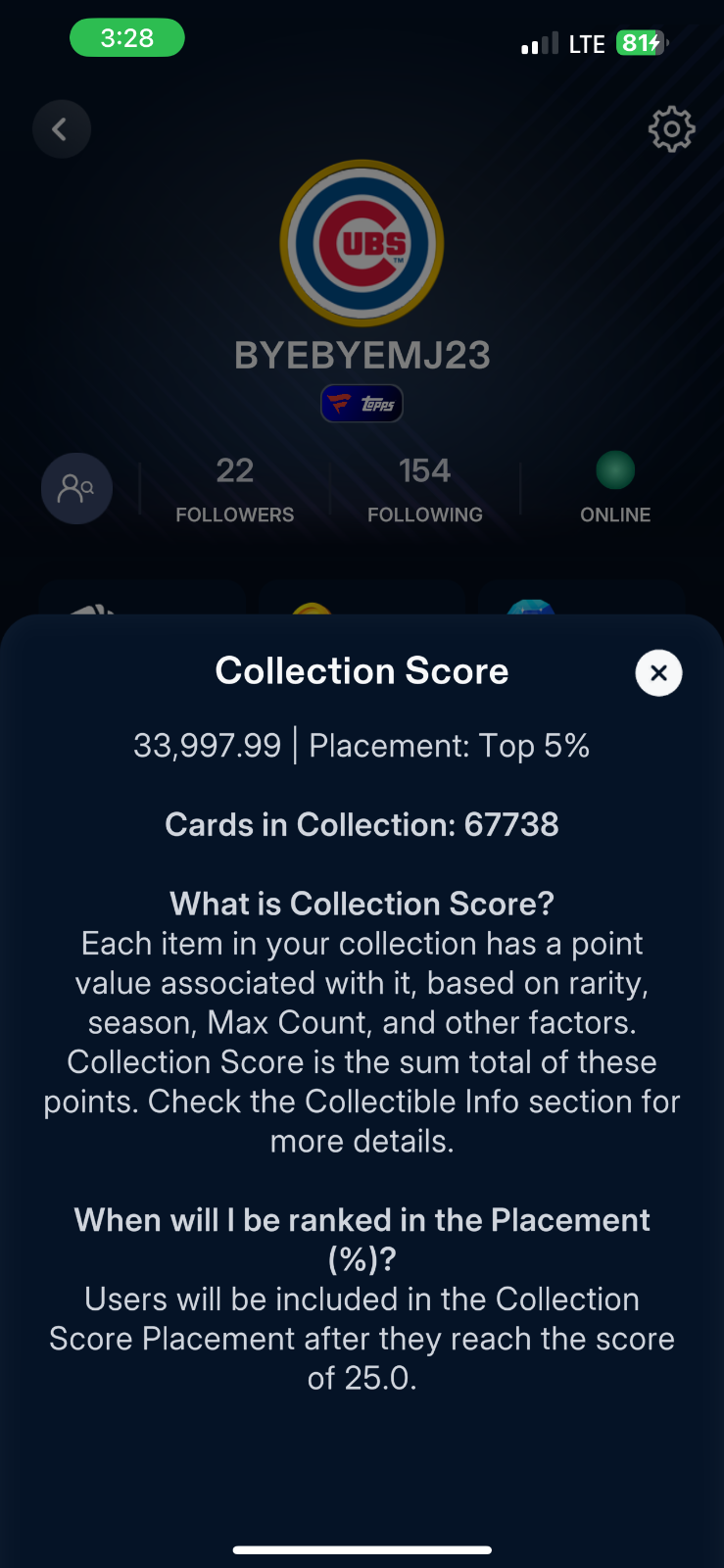The height and width of the screenshot is (1568, 724).
Task: Open the settings gear
Action: pos(671,129)
